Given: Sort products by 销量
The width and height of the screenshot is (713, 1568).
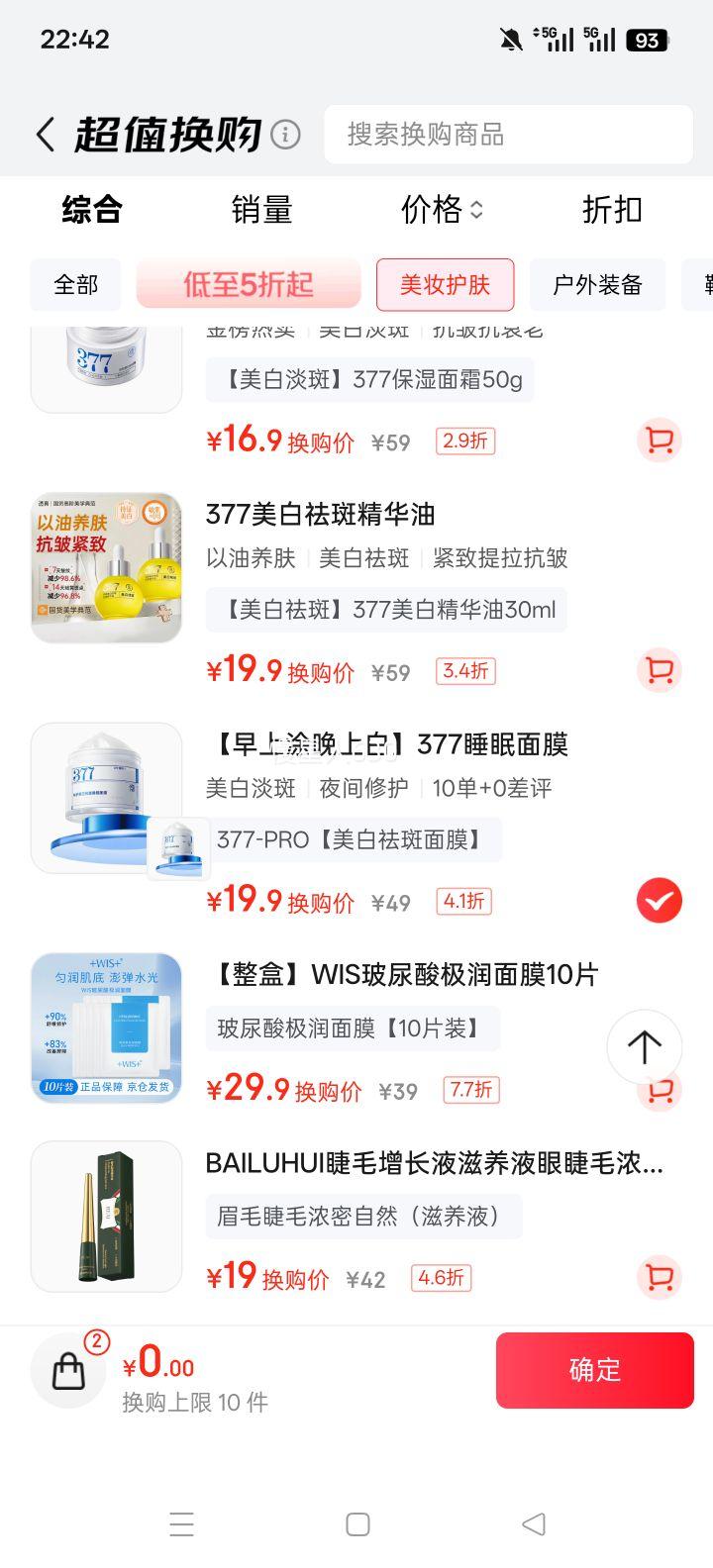Looking at the screenshot, I should (x=261, y=210).
